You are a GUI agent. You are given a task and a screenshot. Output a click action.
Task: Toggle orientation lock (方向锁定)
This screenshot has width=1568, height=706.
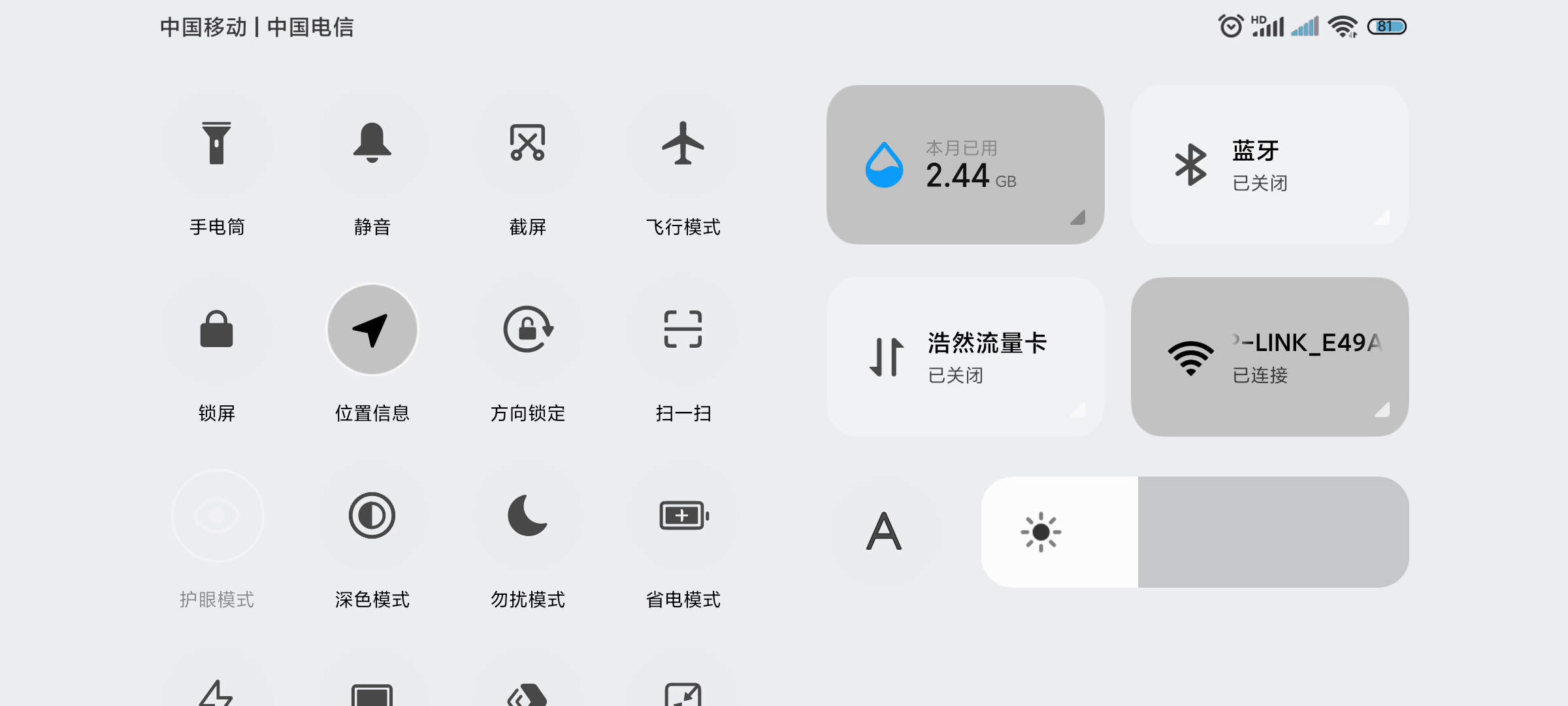(527, 329)
